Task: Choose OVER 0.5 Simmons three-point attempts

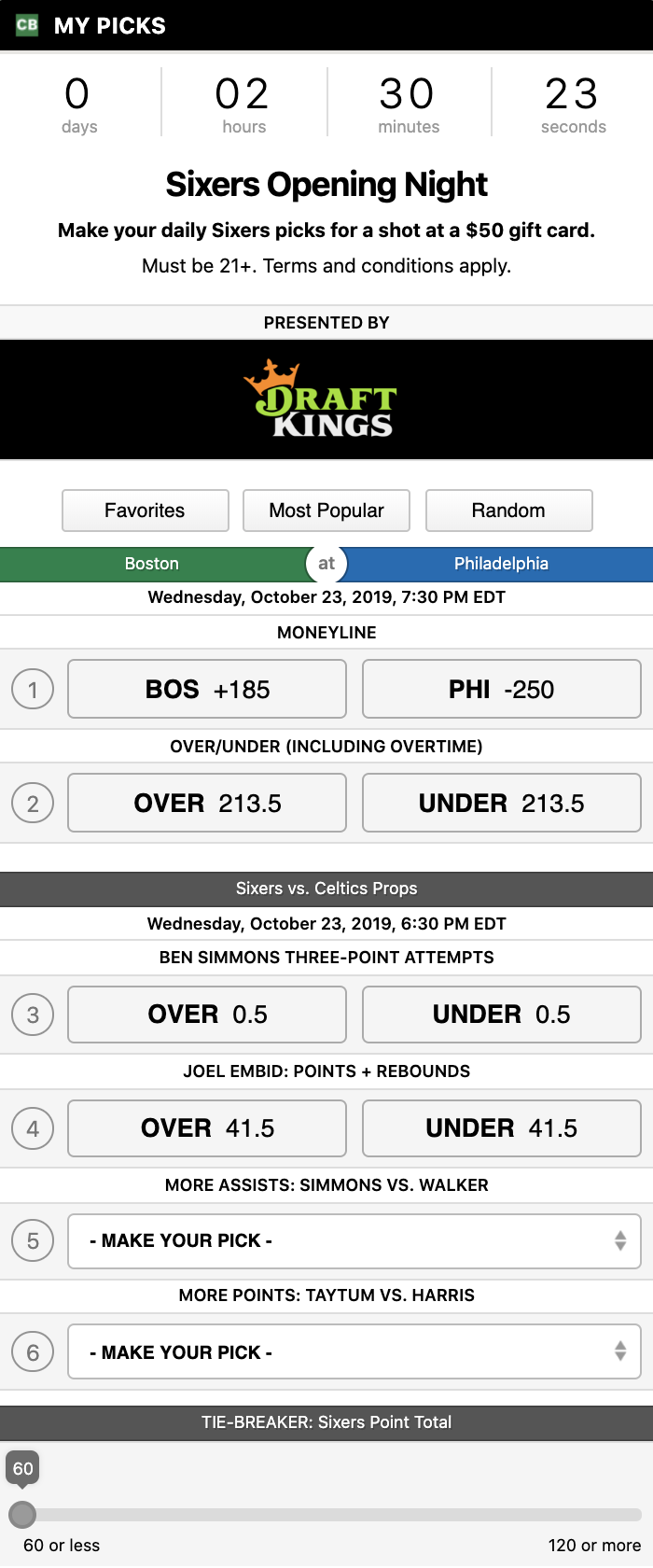Action: (x=207, y=1015)
